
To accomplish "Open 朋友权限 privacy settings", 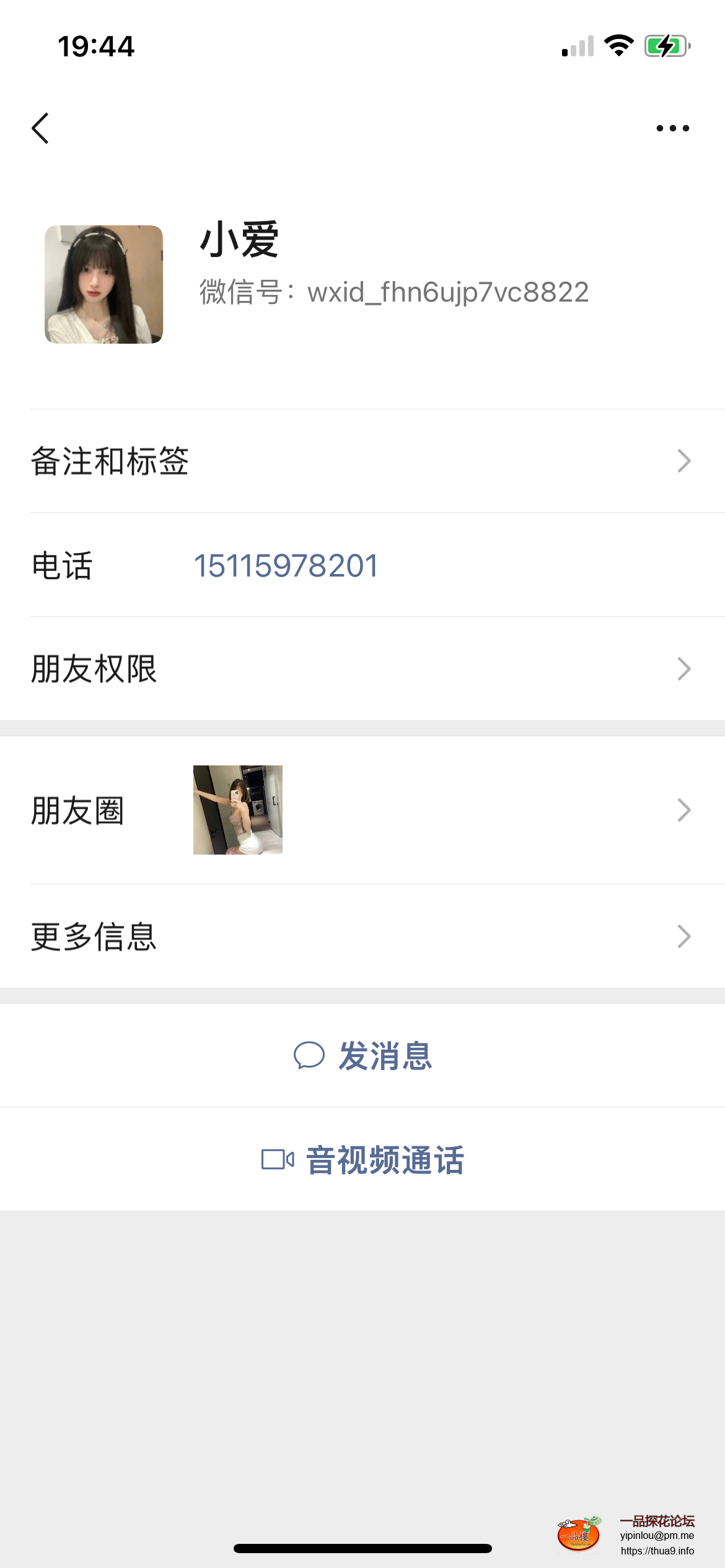I will pyautogui.click(x=362, y=669).
